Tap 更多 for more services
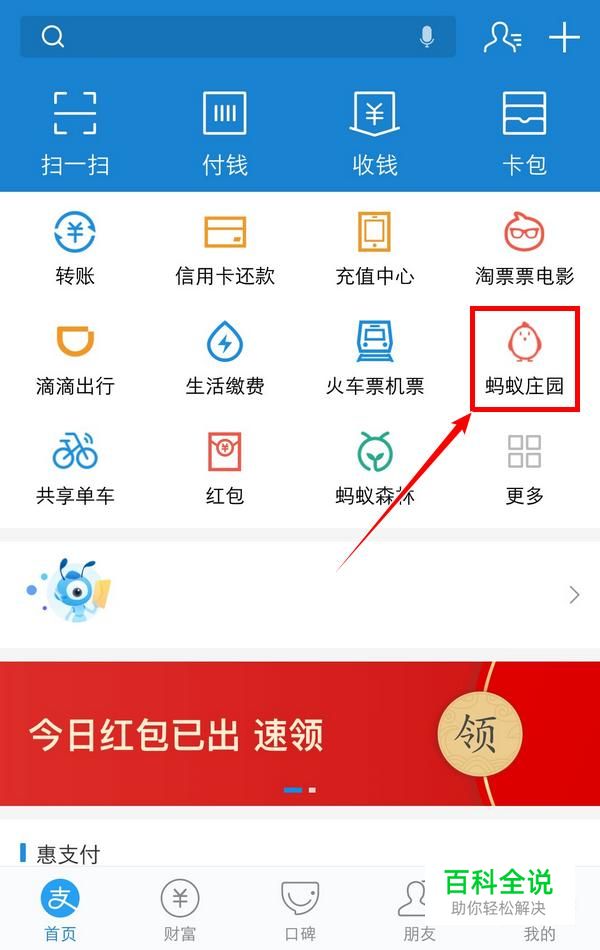The height and width of the screenshot is (950, 600). (x=524, y=469)
